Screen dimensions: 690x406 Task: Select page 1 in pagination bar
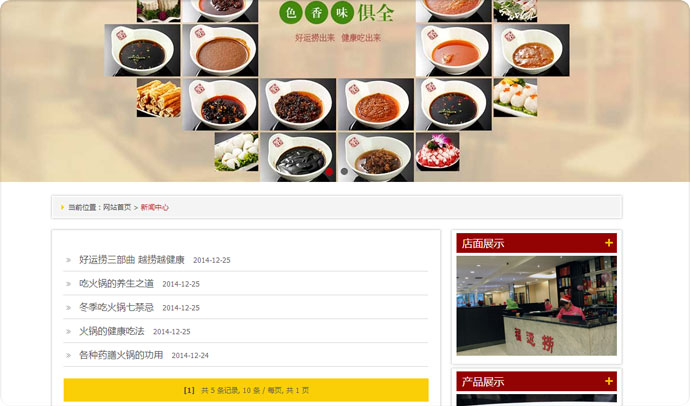[x=189, y=390]
